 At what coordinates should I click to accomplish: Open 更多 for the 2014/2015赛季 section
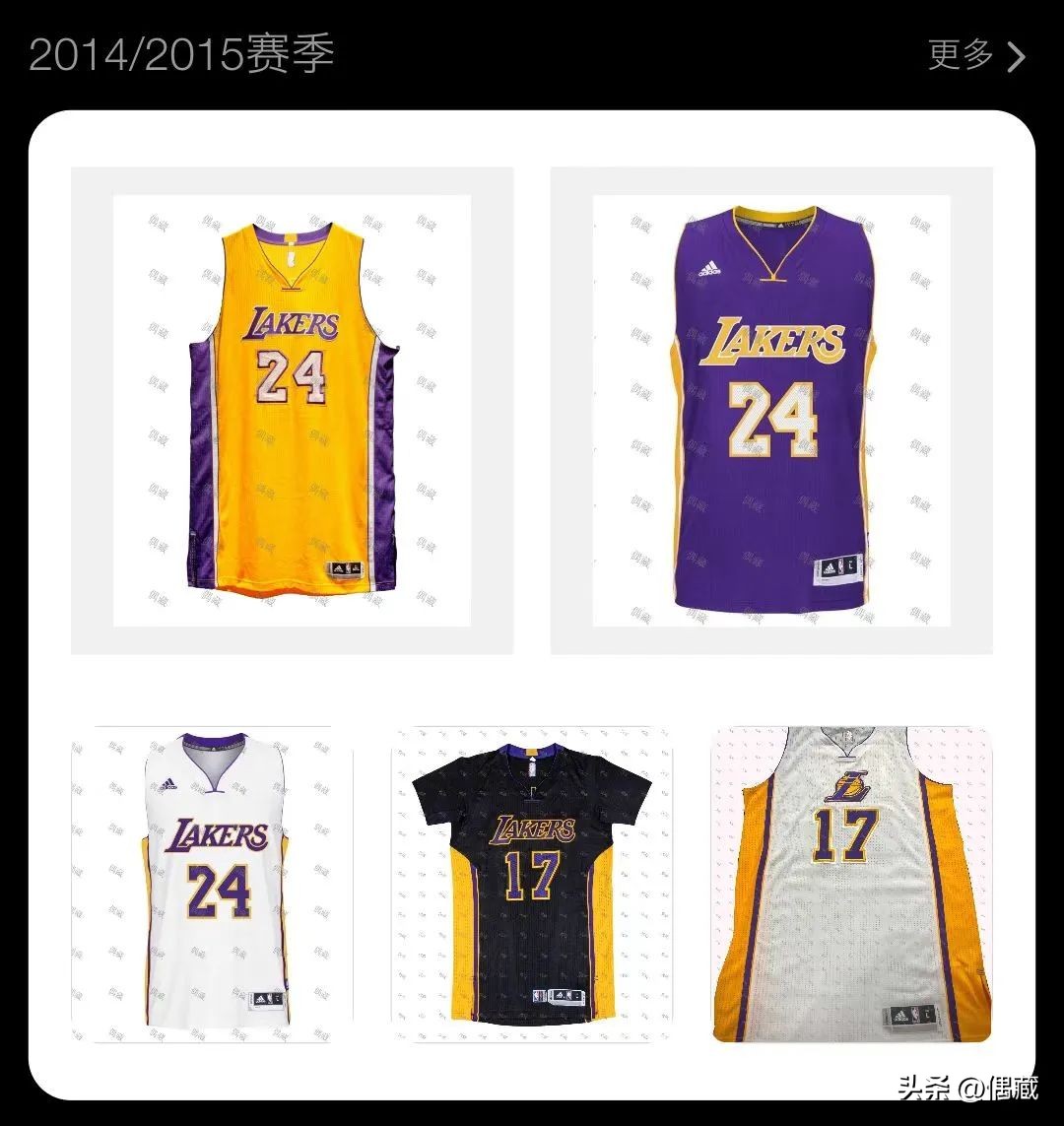(975, 55)
